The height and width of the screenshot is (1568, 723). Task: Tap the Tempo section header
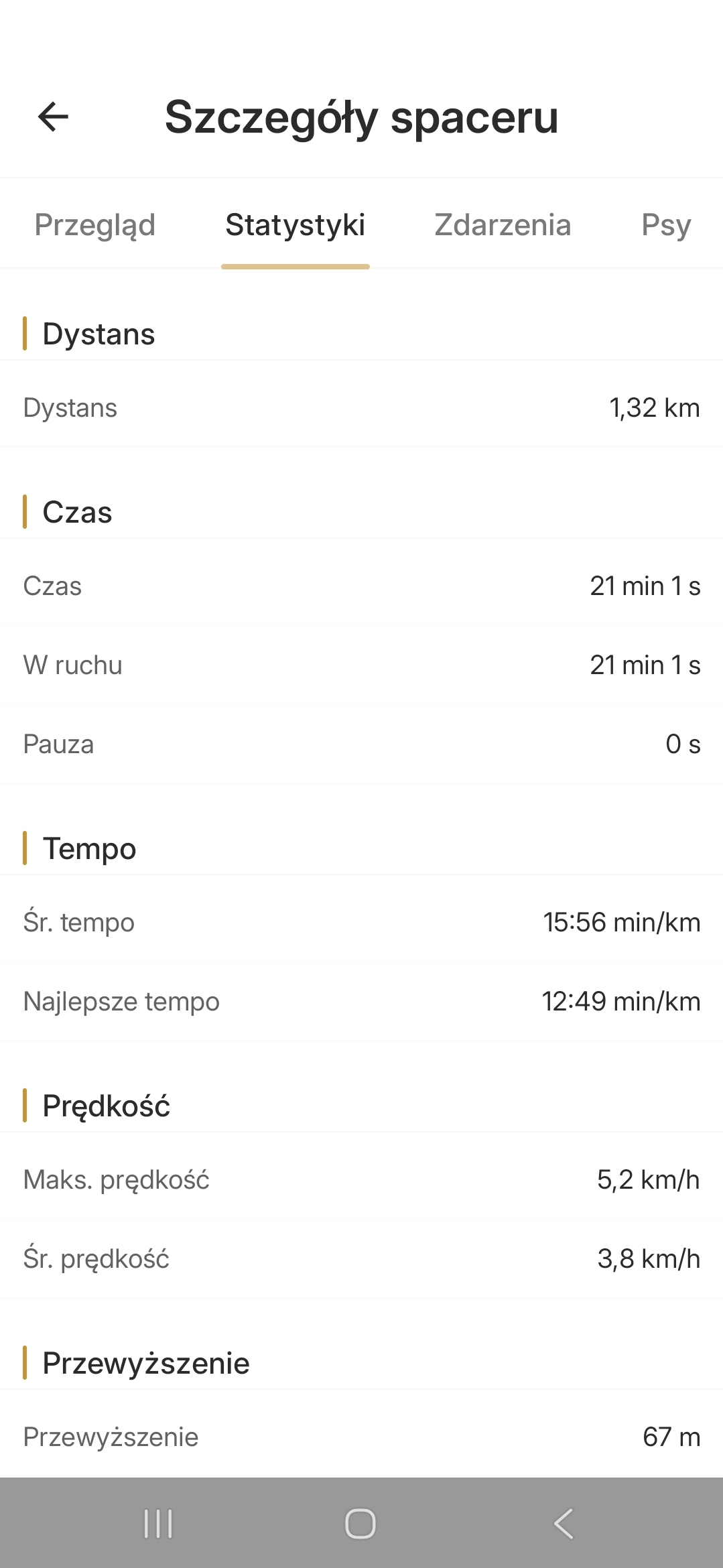coord(89,849)
